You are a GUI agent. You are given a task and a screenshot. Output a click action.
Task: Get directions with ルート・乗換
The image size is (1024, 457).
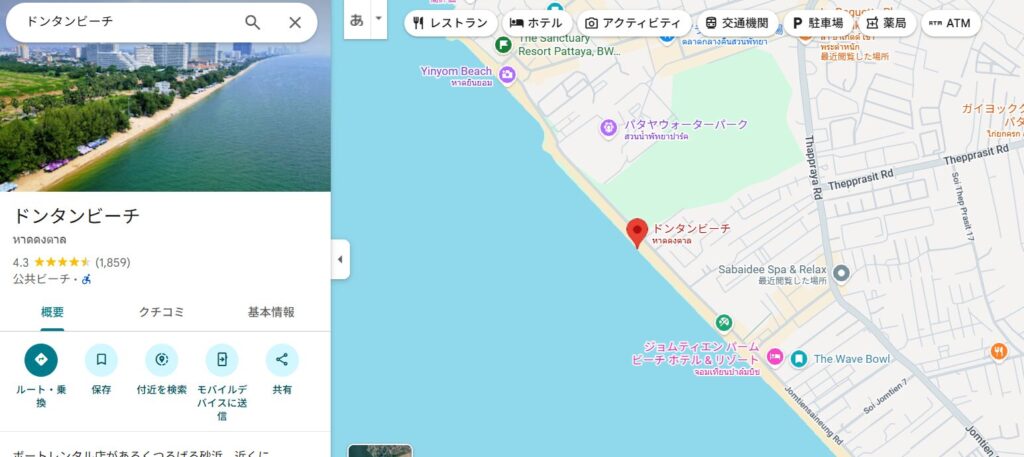point(41,360)
